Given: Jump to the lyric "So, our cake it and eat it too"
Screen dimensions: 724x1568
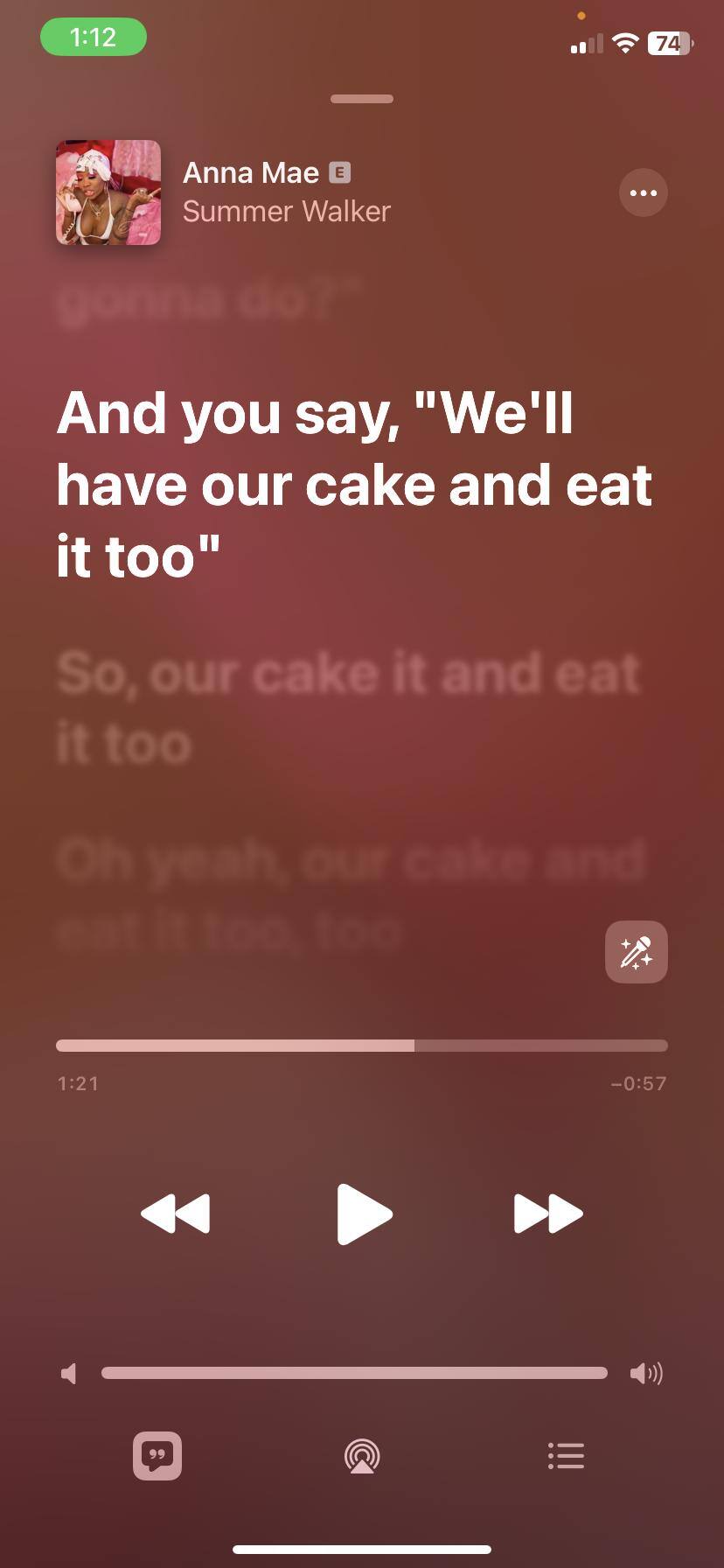Looking at the screenshot, I should (x=348, y=709).
